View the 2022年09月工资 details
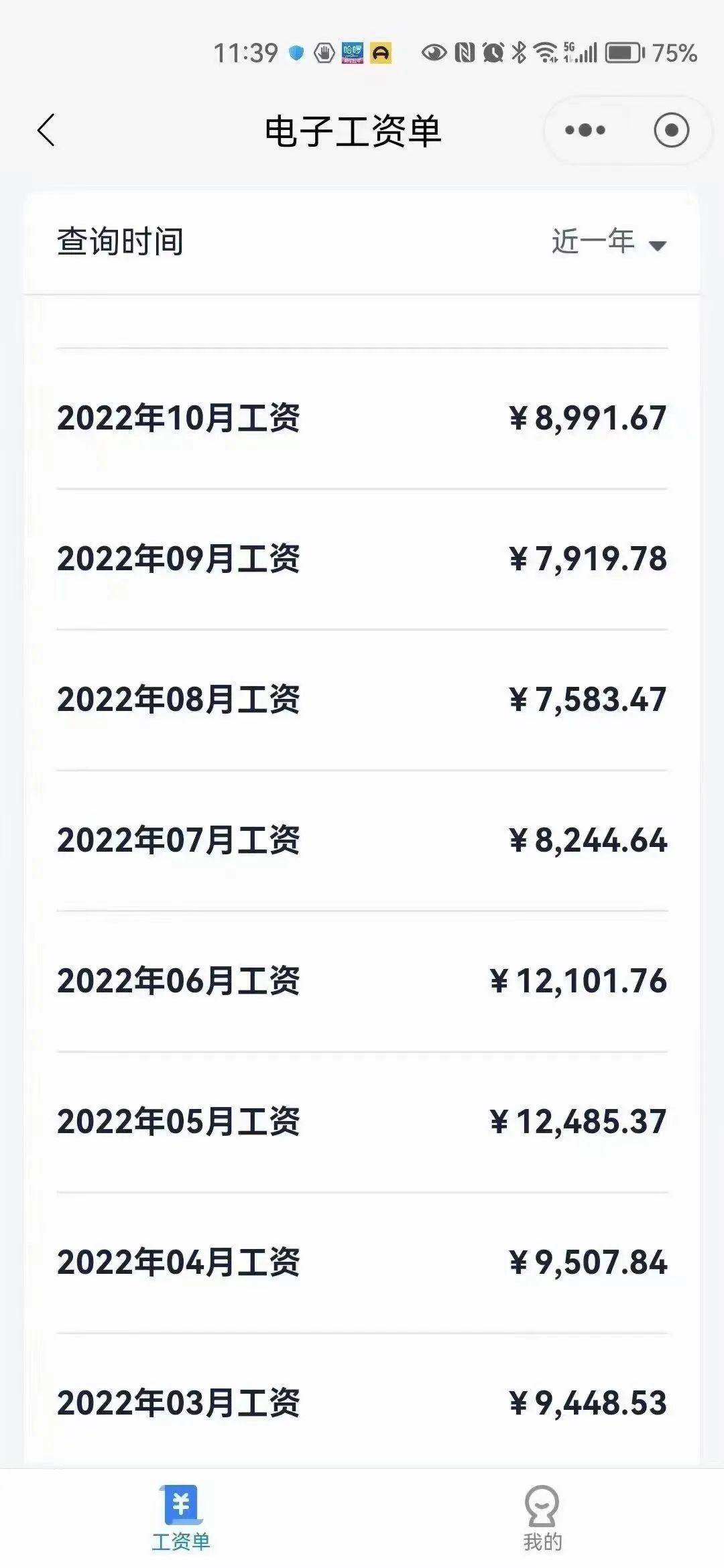 [362, 560]
